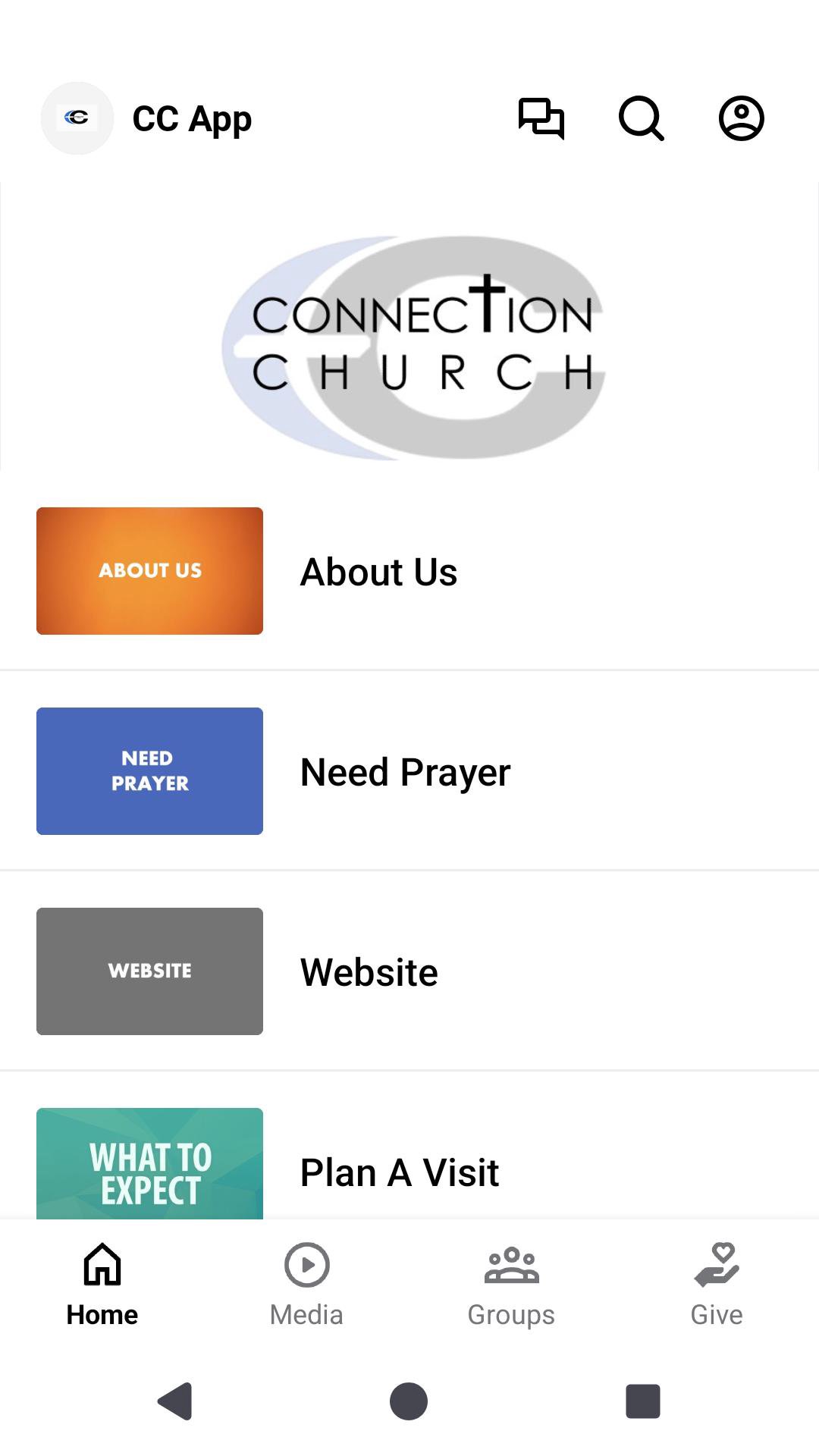Open the Website row
Image resolution: width=819 pixels, height=1456 pixels.
point(409,971)
